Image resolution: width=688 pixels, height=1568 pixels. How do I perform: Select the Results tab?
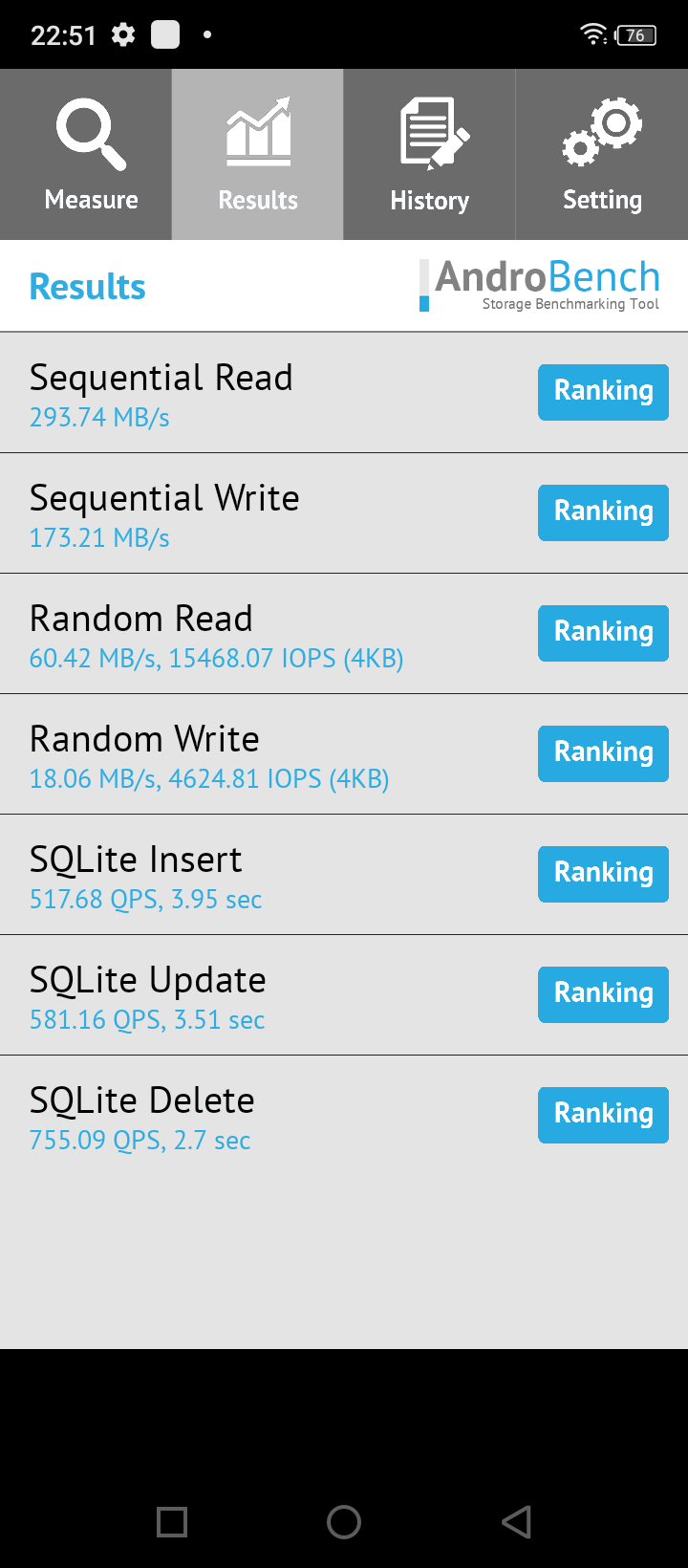tap(258, 155)
